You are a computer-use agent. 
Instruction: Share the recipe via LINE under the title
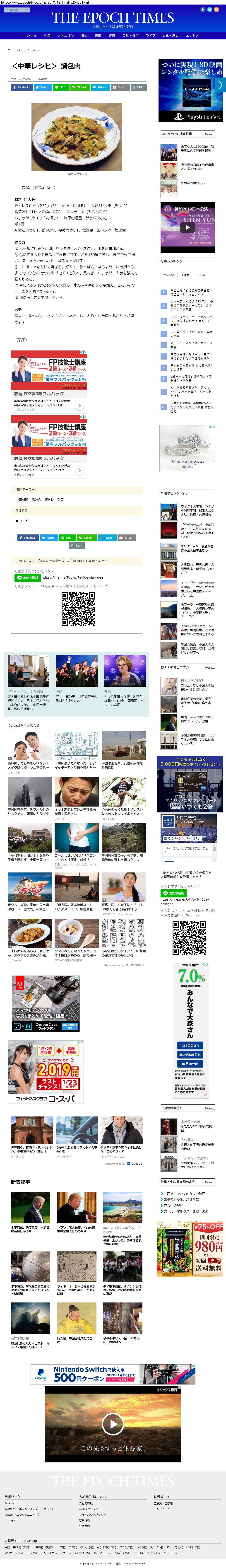click(x=60, y=87)
